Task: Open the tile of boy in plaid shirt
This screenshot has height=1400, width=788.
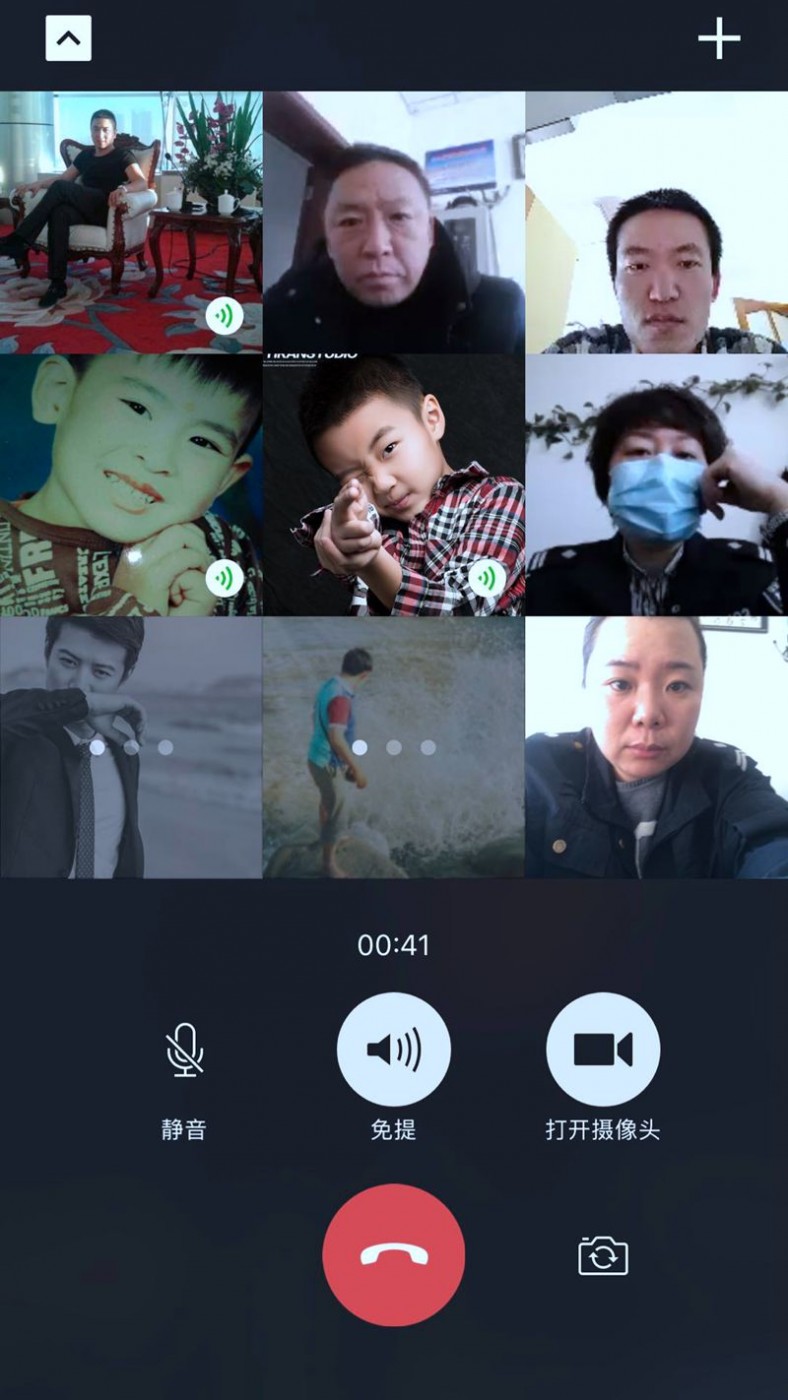Action: [393, 485]
